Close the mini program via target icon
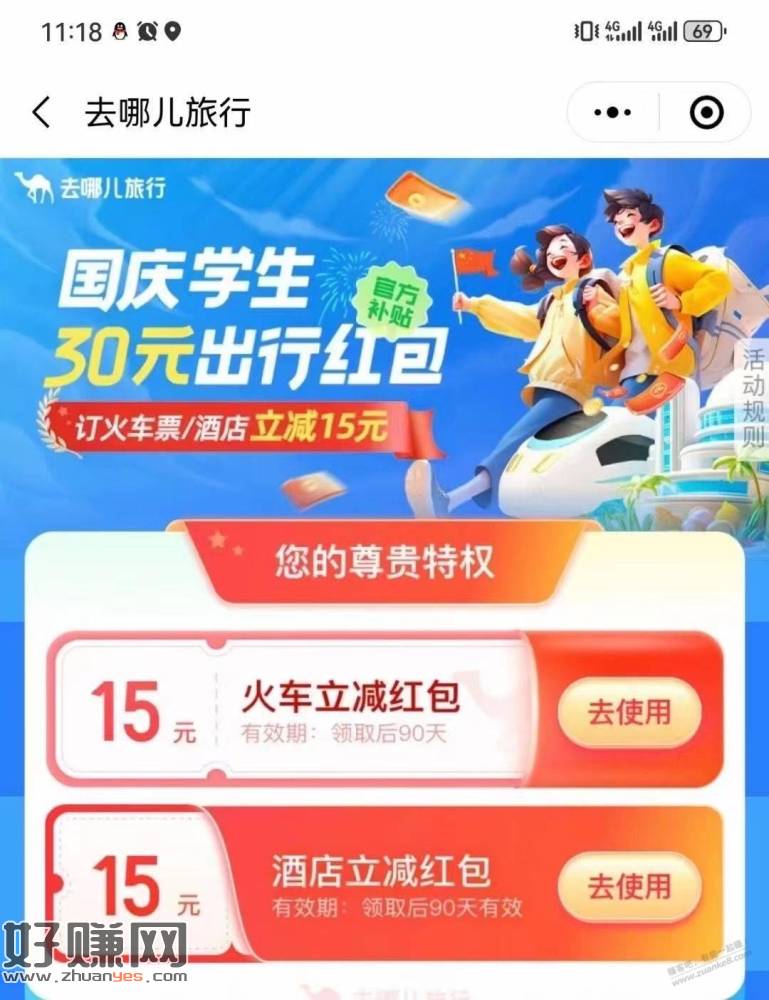This screenshot has width=769, height=1000. click(706, 113)
